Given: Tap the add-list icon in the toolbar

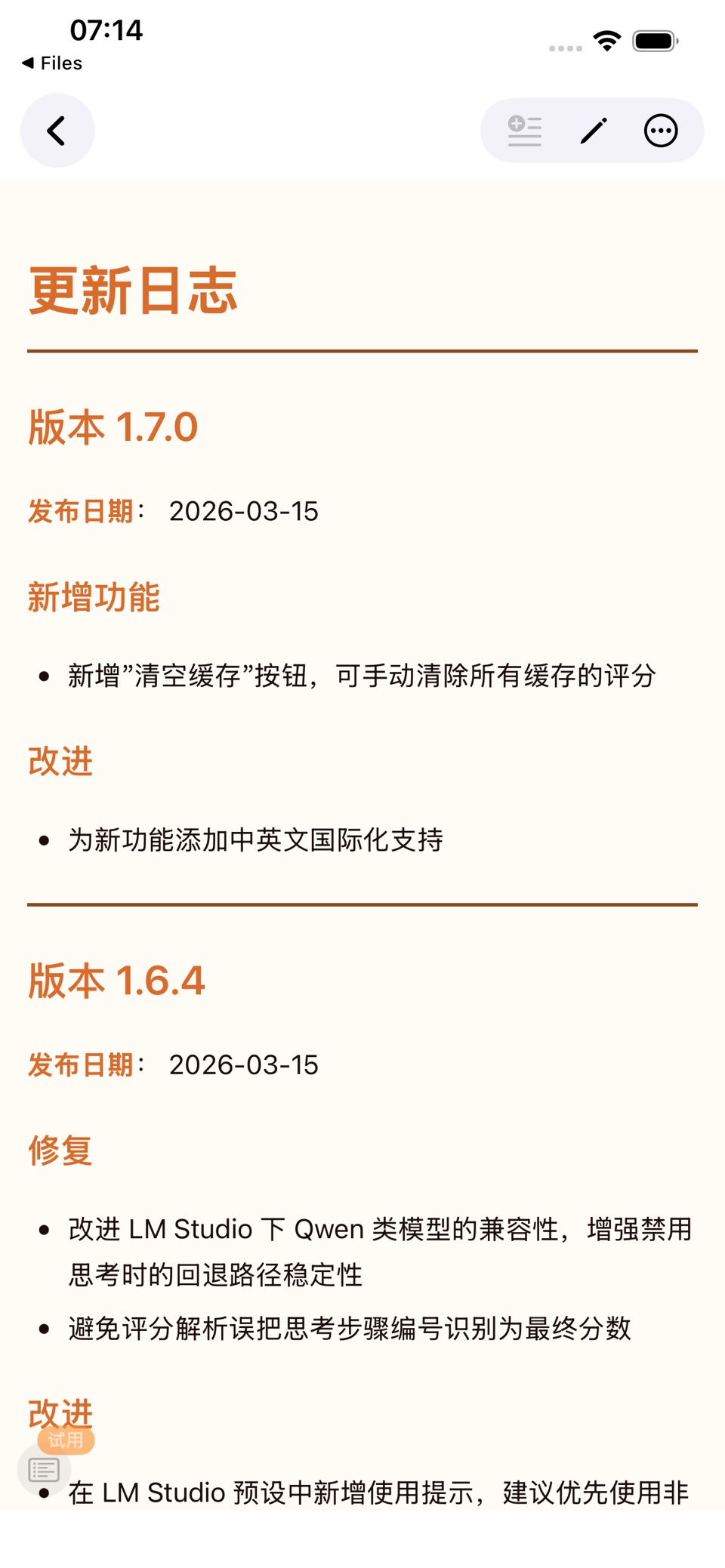Looking at the screenshot, I should [x=524, y=131].
